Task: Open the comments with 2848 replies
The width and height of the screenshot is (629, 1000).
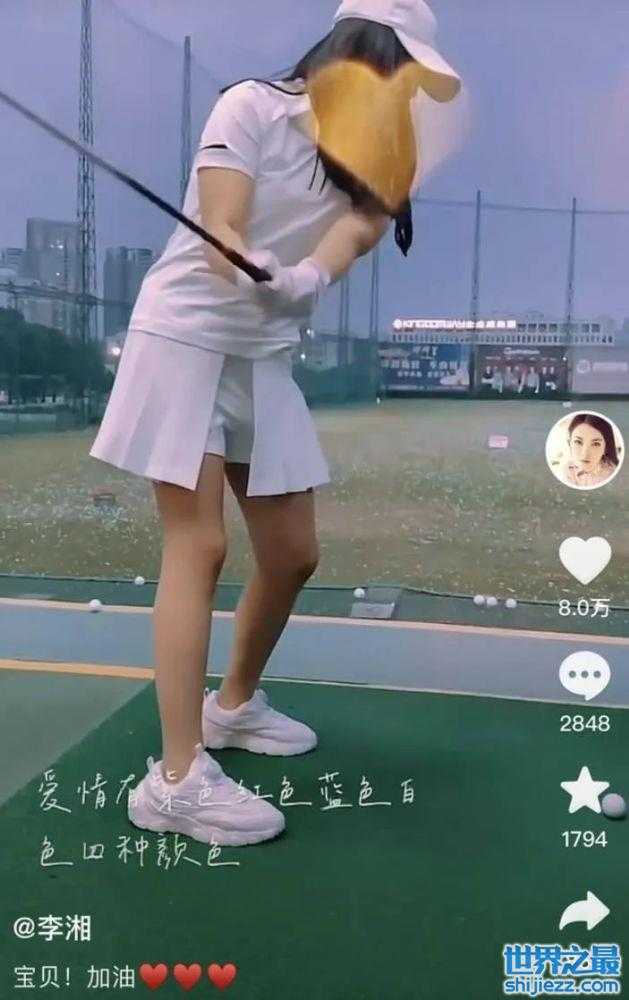Action: [x=584, y=677]
